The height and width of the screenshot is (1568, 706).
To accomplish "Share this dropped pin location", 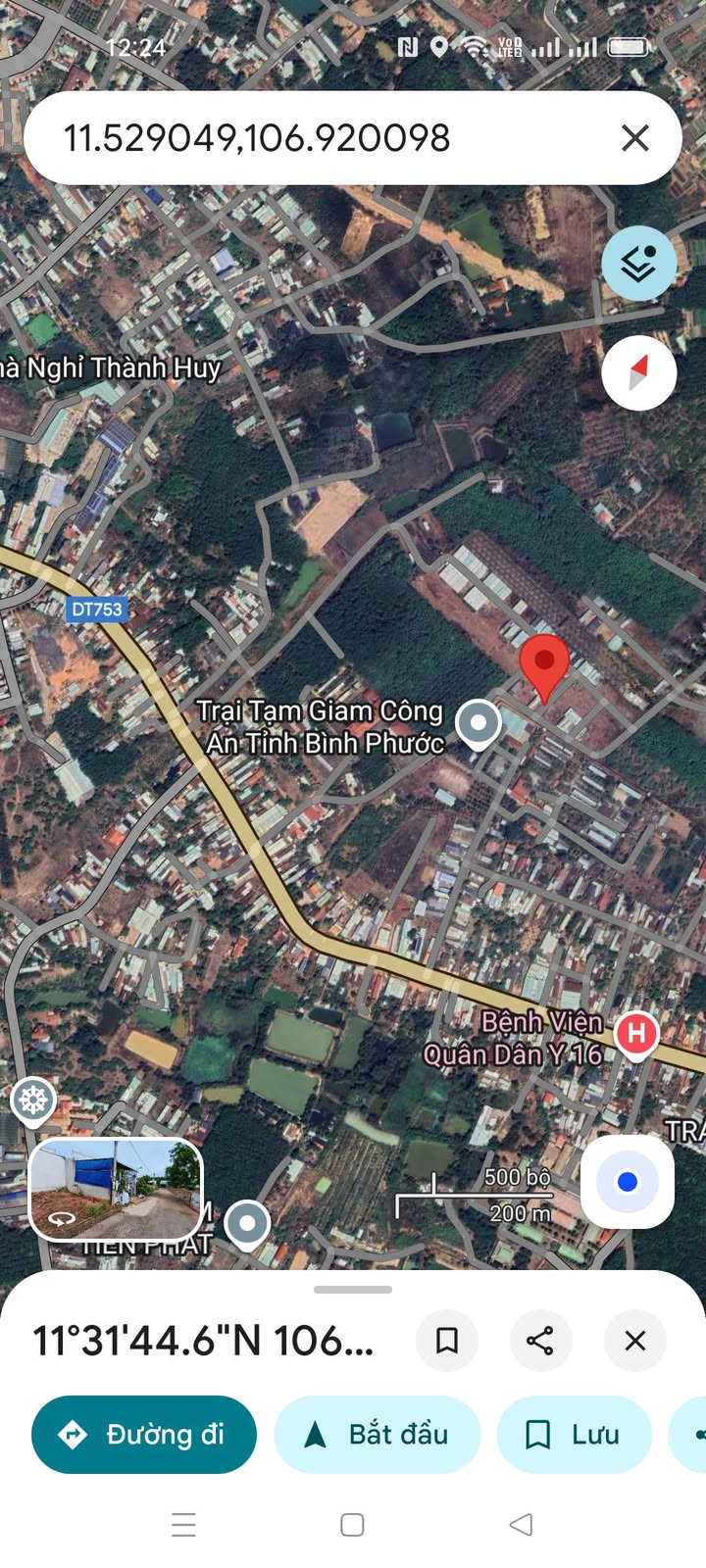I will coord(540,1340).
